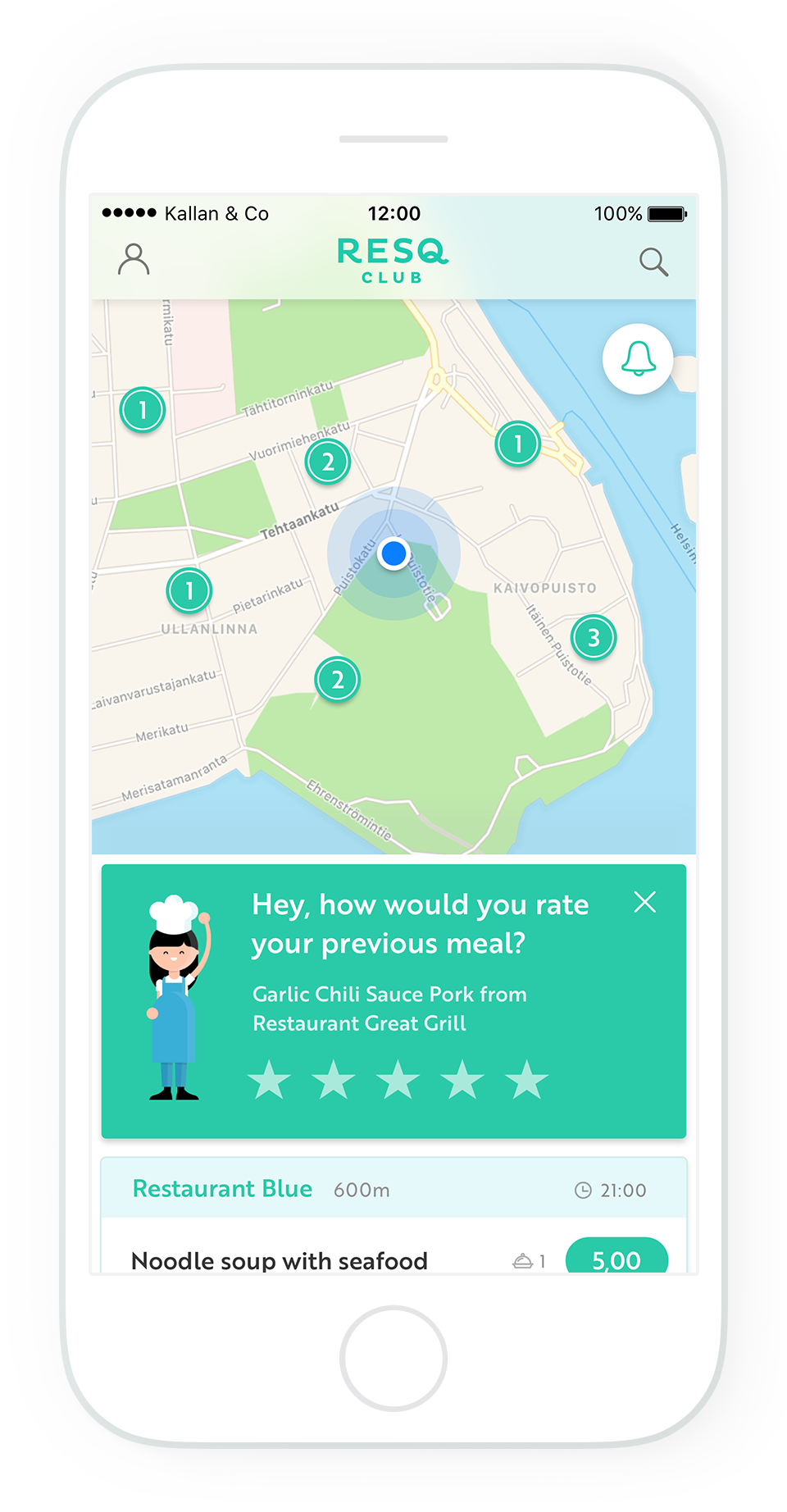
Task: Tap the marker 2 inside the green park
Action: tap(337, 680)
